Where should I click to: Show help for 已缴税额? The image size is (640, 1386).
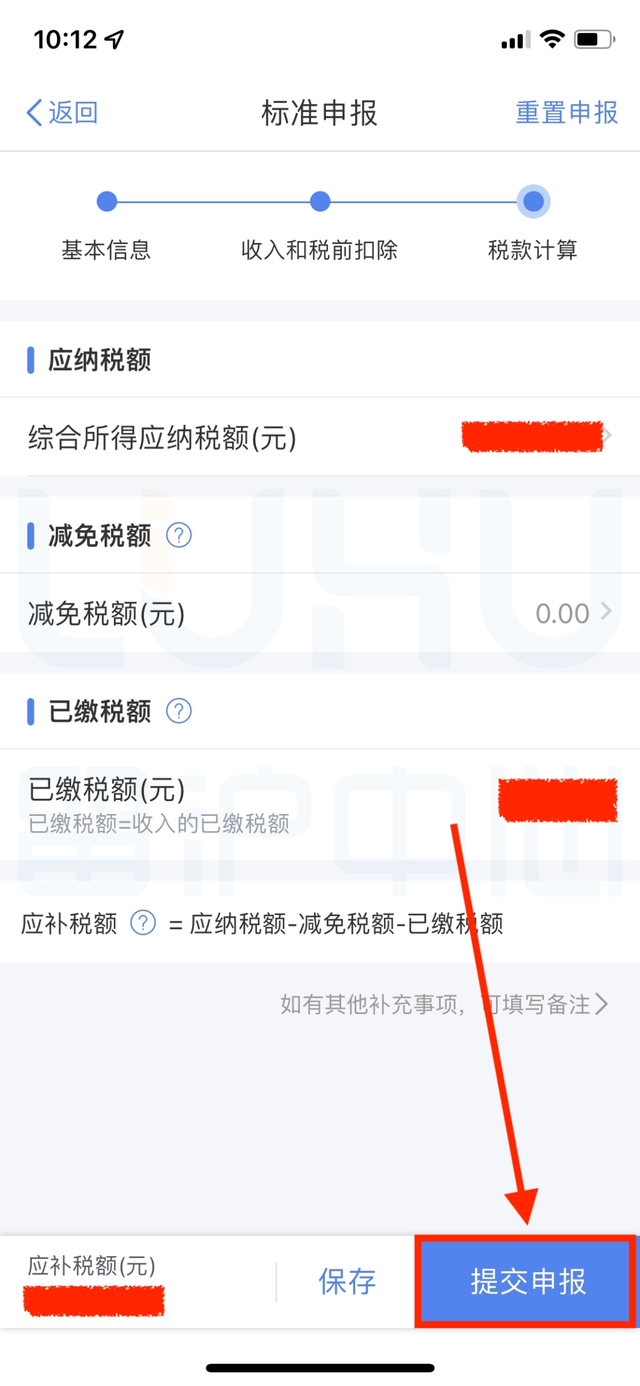[x=178, y=711]
